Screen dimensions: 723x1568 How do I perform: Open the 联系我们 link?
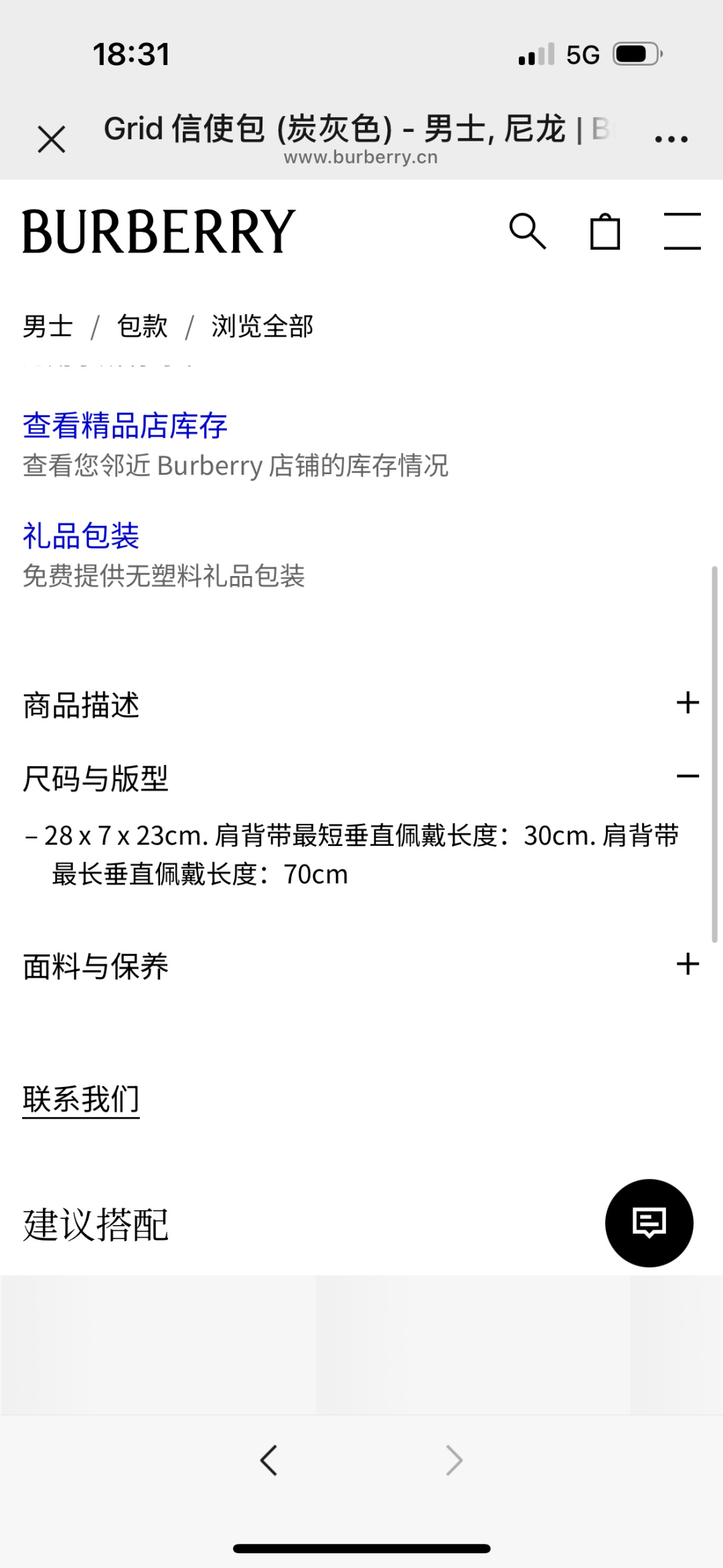pyautogui.click(x=81, y=1099)
